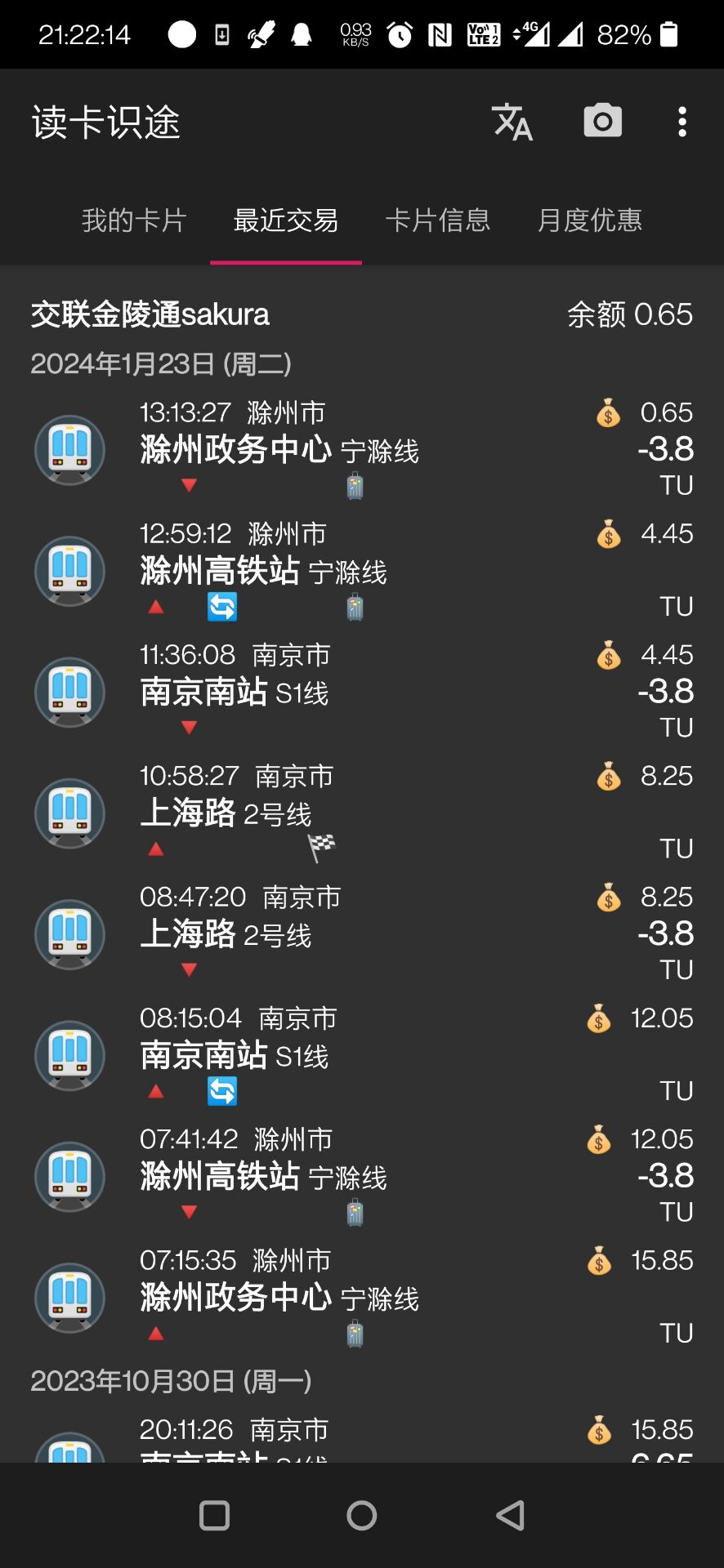View the 12:59:12 滁州高铁站 trip

click(x=361, y=570)
